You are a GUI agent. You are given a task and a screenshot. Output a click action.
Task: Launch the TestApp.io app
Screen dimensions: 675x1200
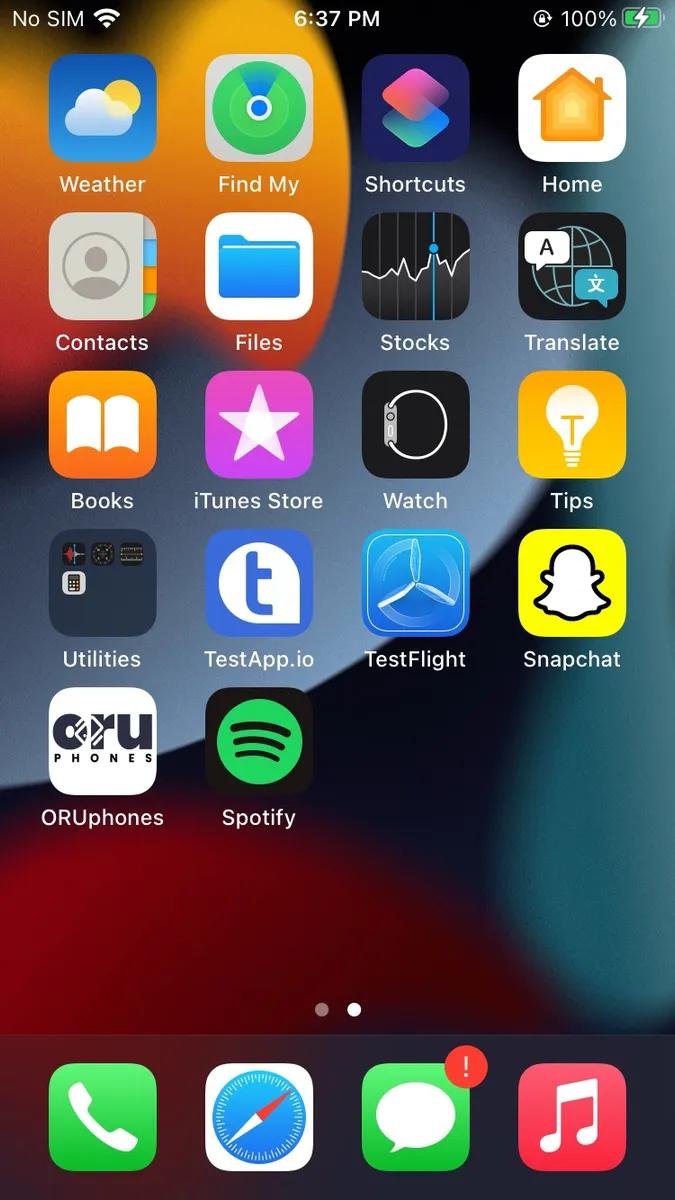259,583
